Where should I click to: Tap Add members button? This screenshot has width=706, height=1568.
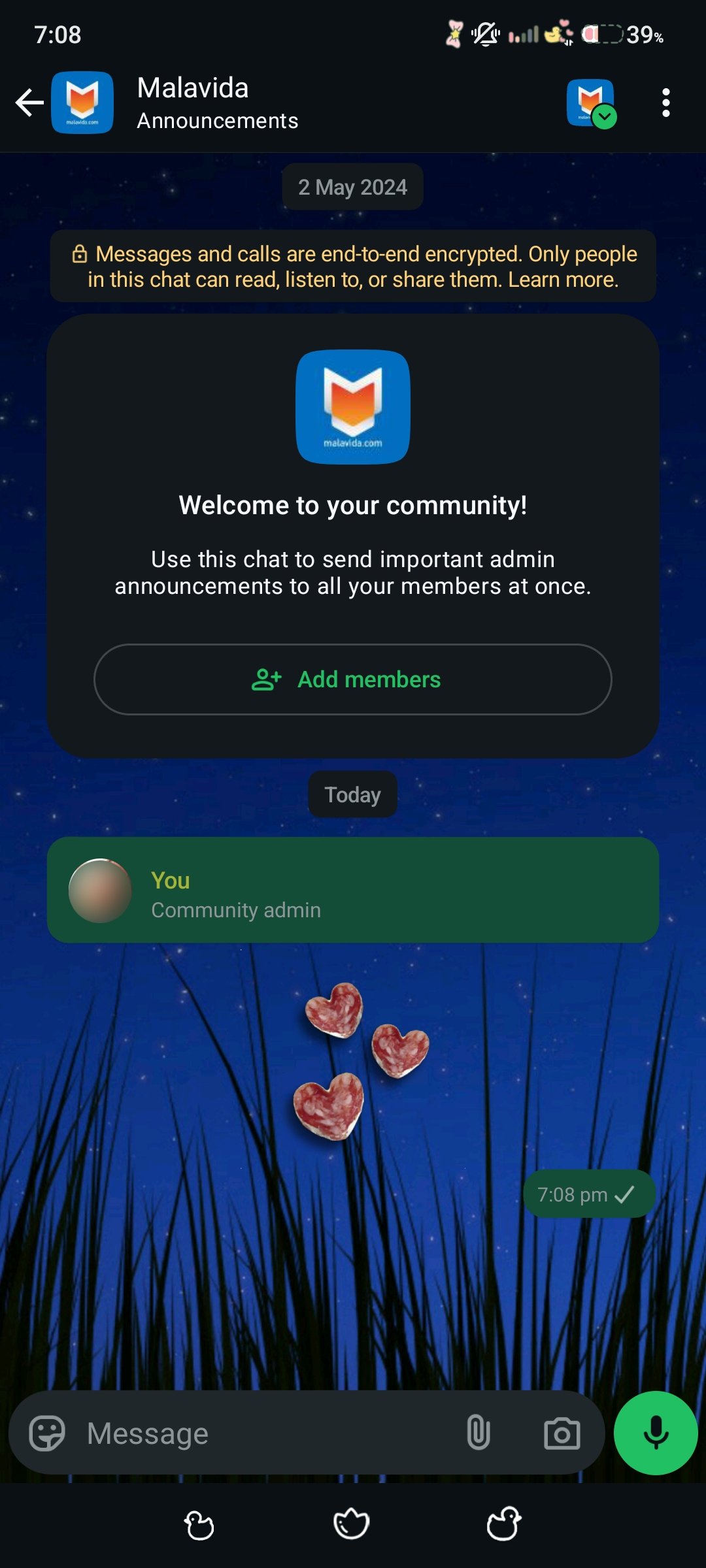(x=353, y=679)
